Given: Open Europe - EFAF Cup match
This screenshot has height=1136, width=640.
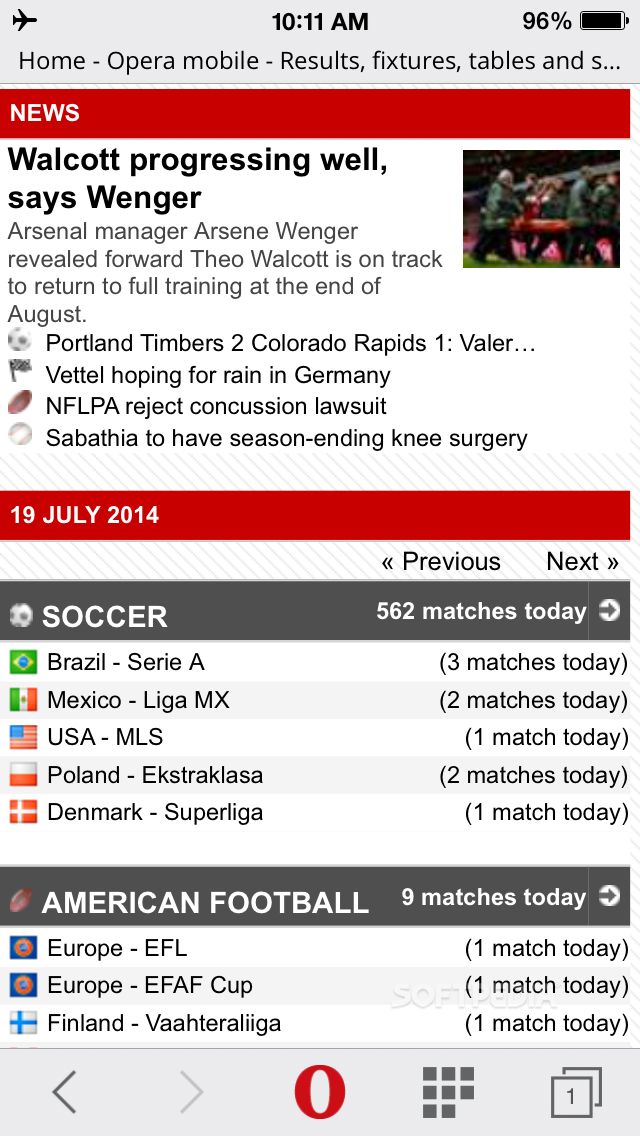Looking at the screenshot, I should click(x=150, y=985).
